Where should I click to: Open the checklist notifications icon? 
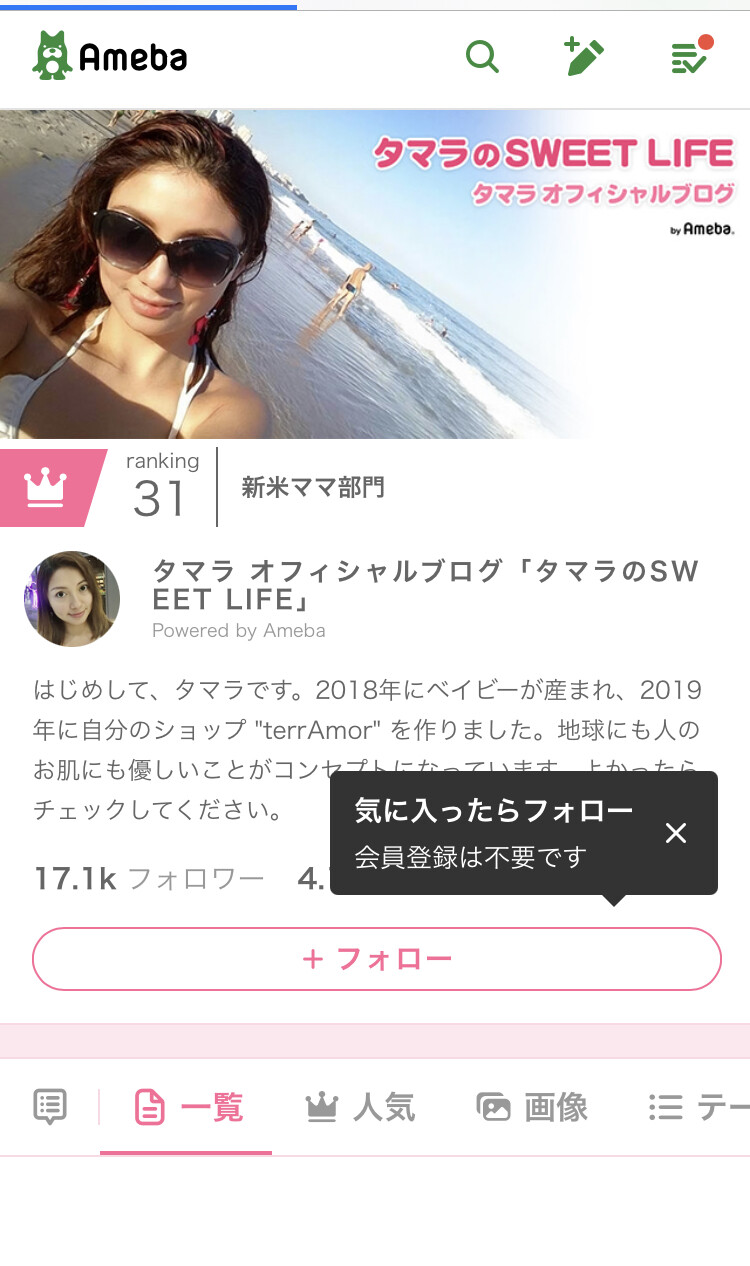coord(690,57)
